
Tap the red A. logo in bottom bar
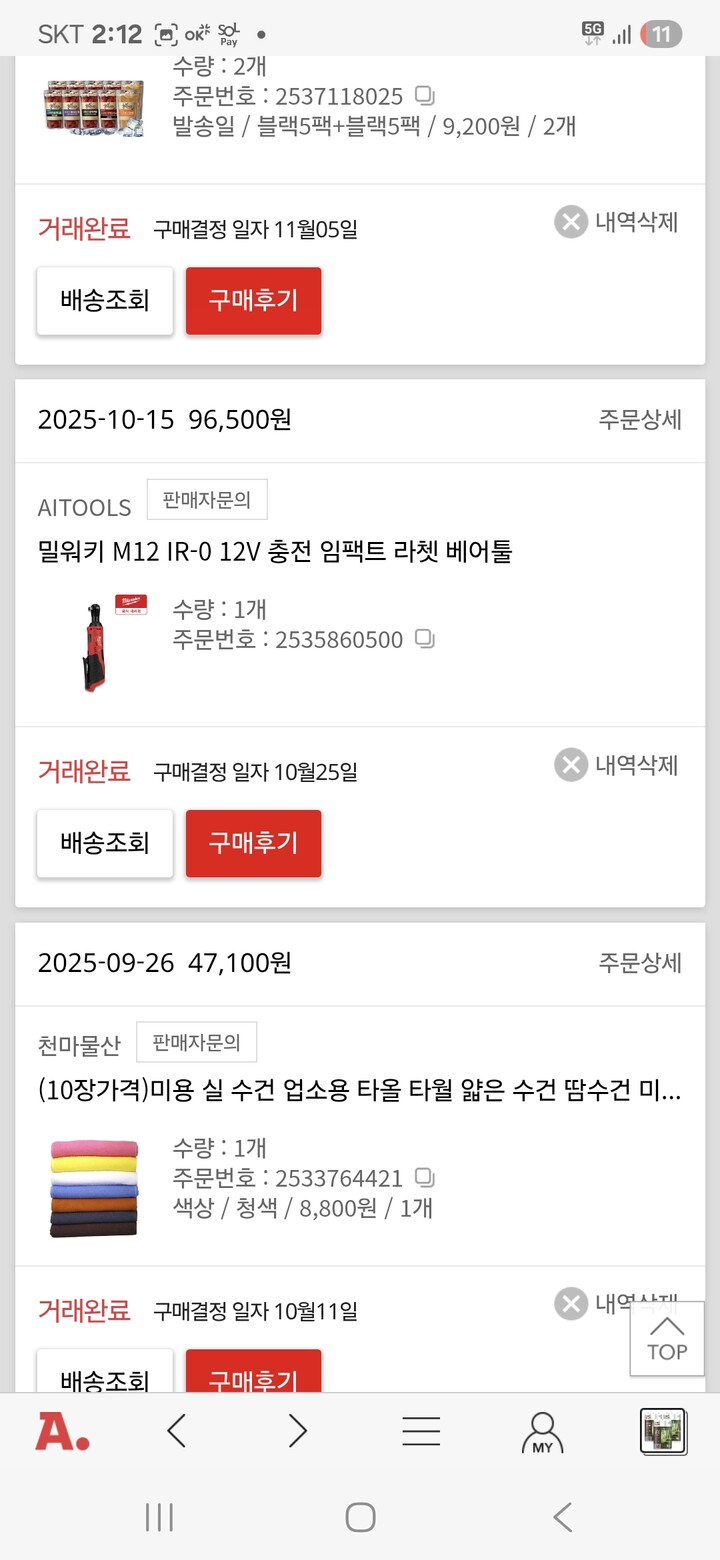[x=60, y=1432]
